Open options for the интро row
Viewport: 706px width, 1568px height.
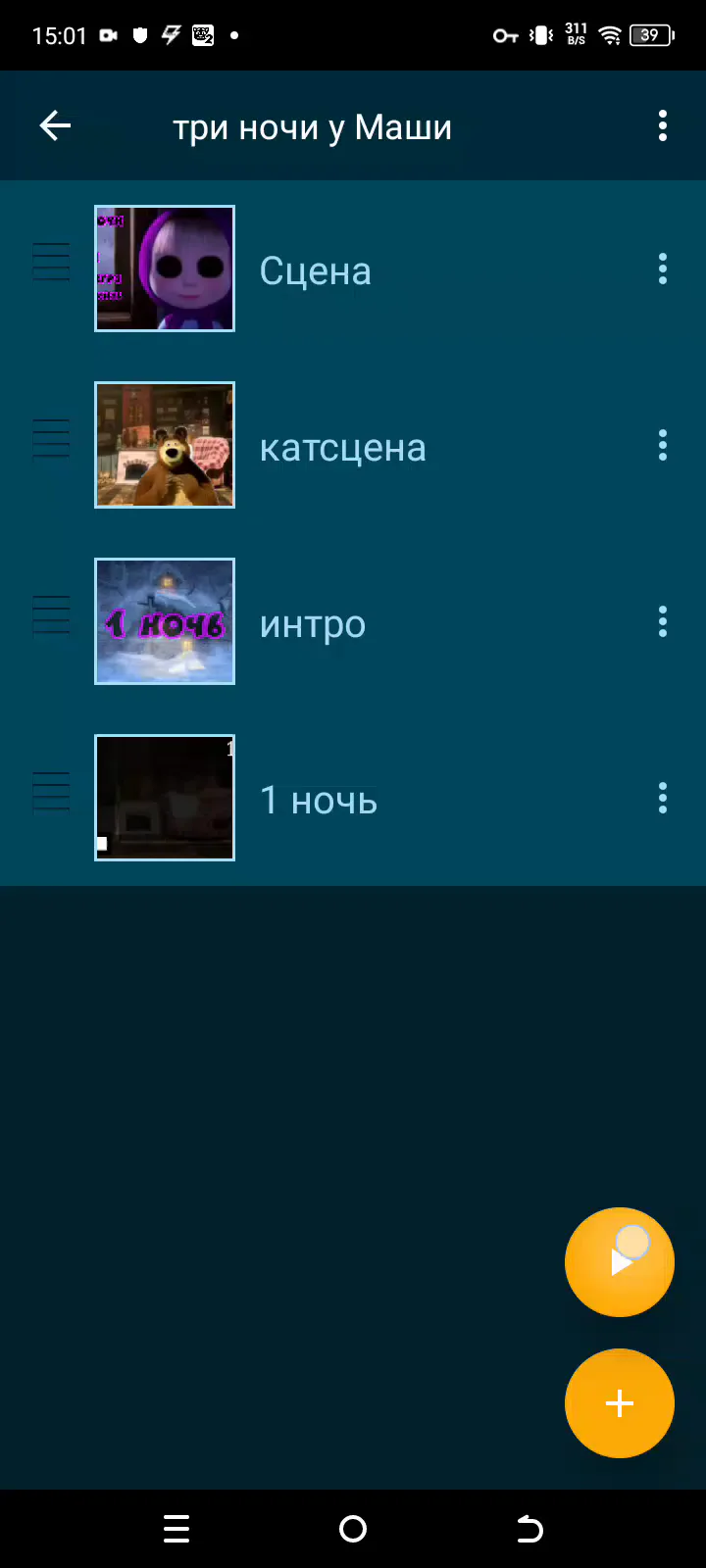663,621
